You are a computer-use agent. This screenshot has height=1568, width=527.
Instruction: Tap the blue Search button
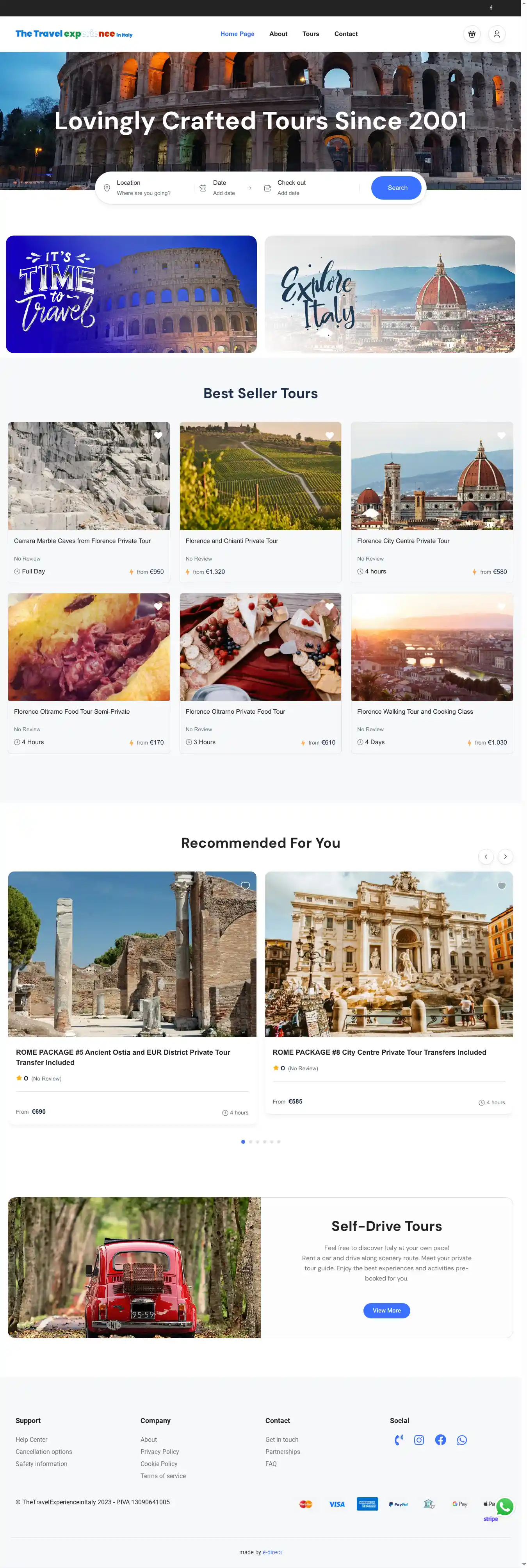397,188
